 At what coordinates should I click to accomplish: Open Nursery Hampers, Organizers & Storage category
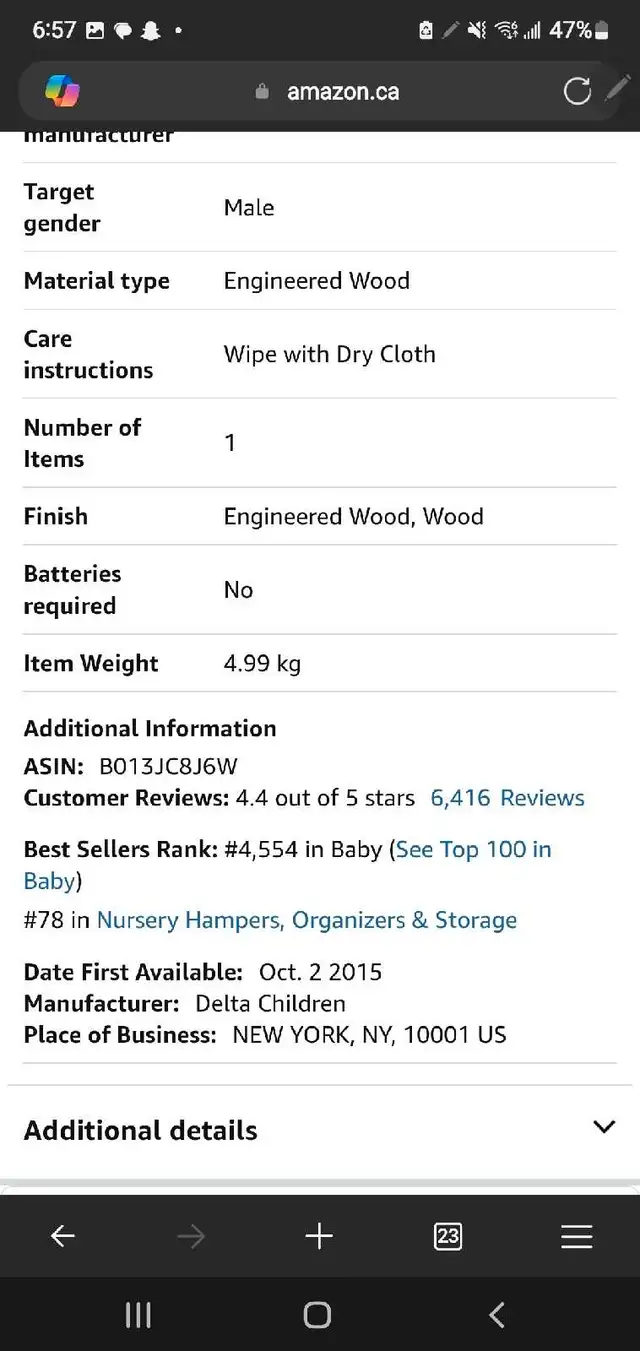click(x=307, y=920)
